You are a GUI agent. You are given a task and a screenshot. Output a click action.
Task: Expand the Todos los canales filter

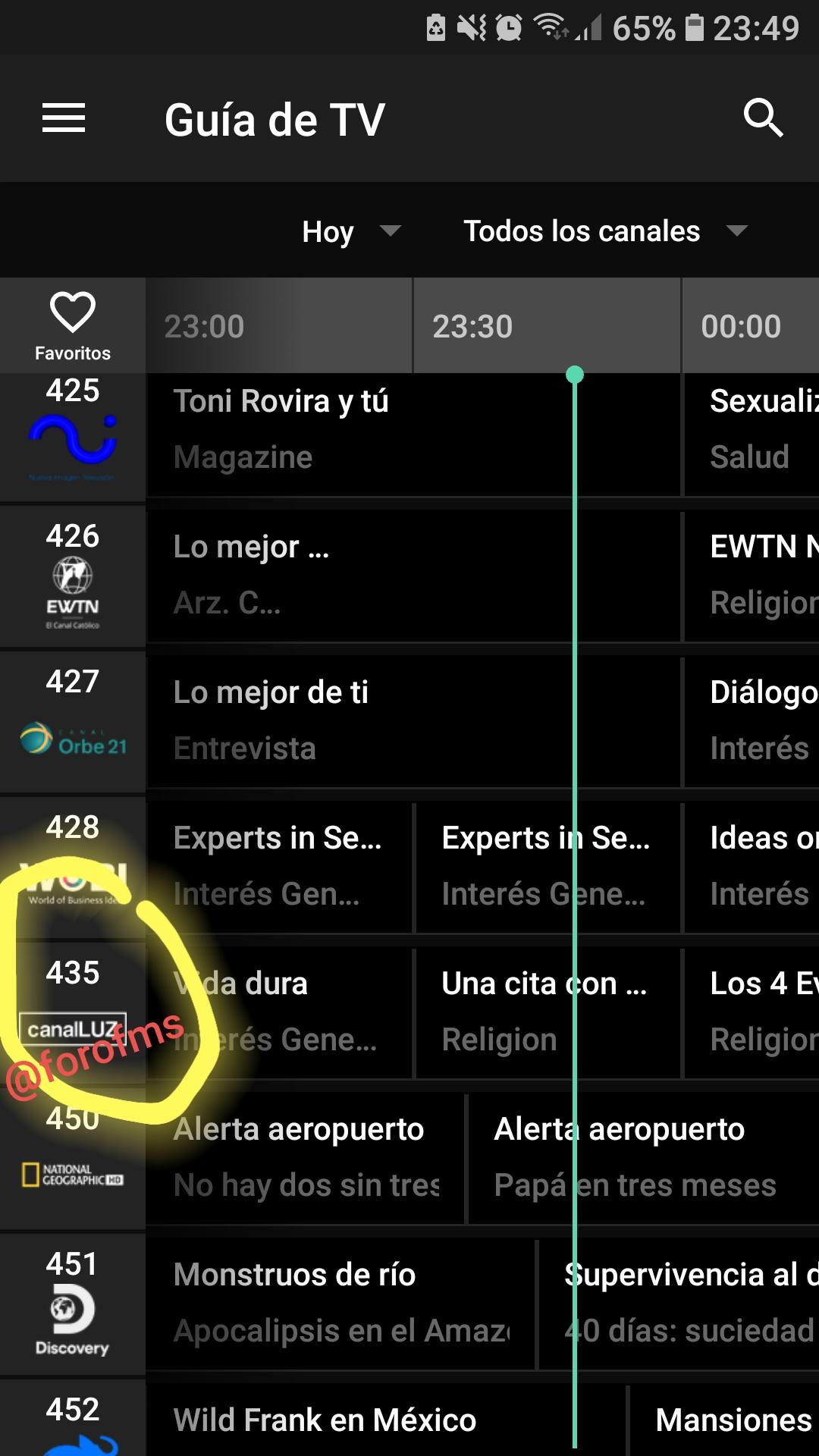point(604,231)
